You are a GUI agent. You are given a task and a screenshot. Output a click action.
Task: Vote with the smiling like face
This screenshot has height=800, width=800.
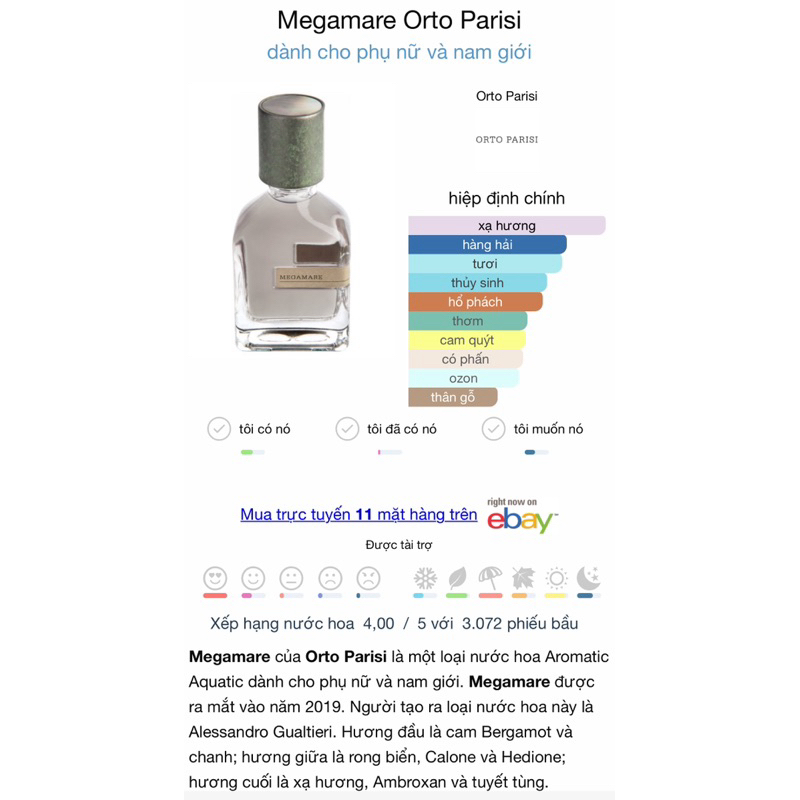253,578
